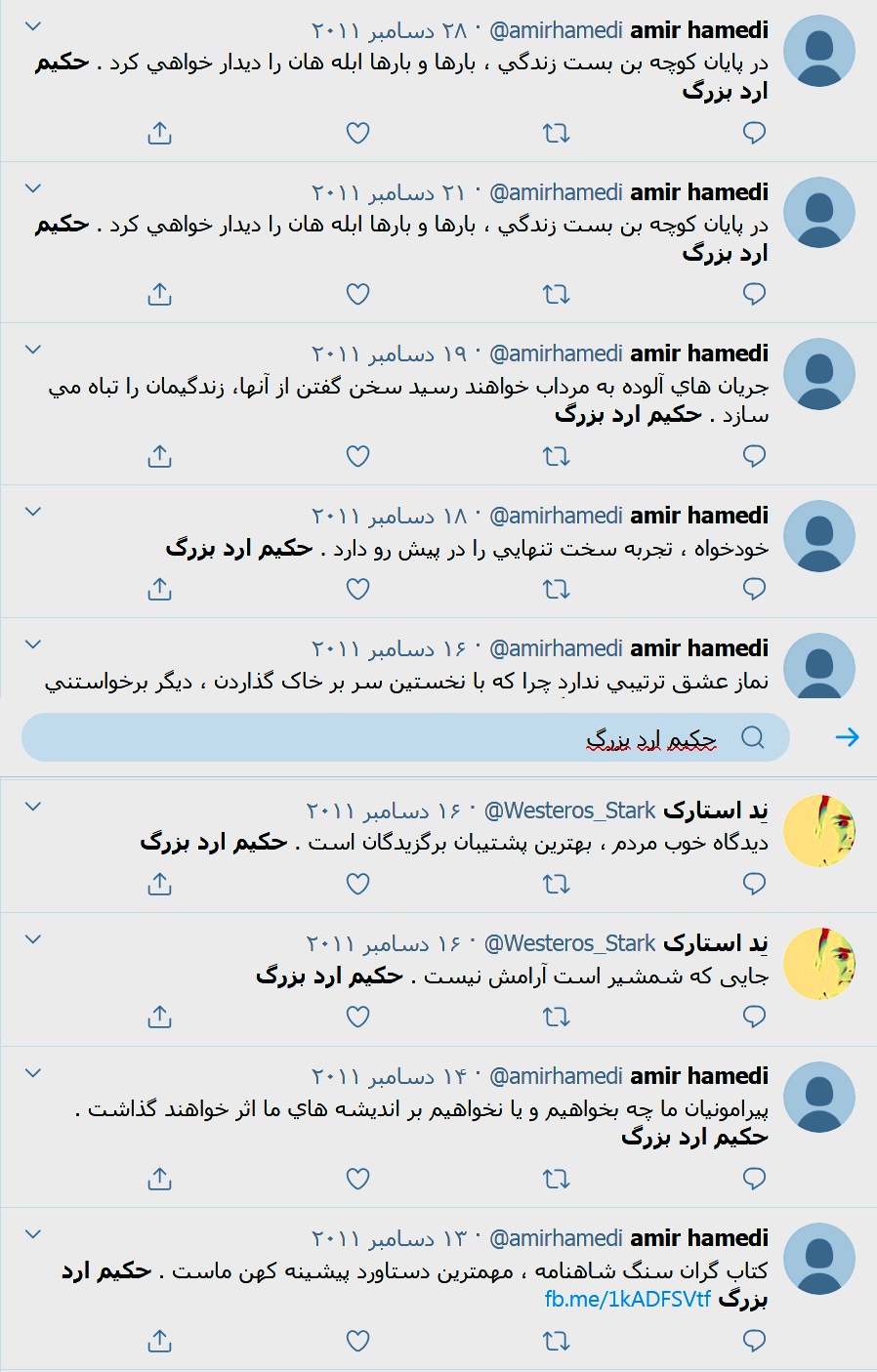Screen dimensions: 877x1372
Task: Open amir hamedi's avatar on the 19 December tweet
Action: coord(819,374)
